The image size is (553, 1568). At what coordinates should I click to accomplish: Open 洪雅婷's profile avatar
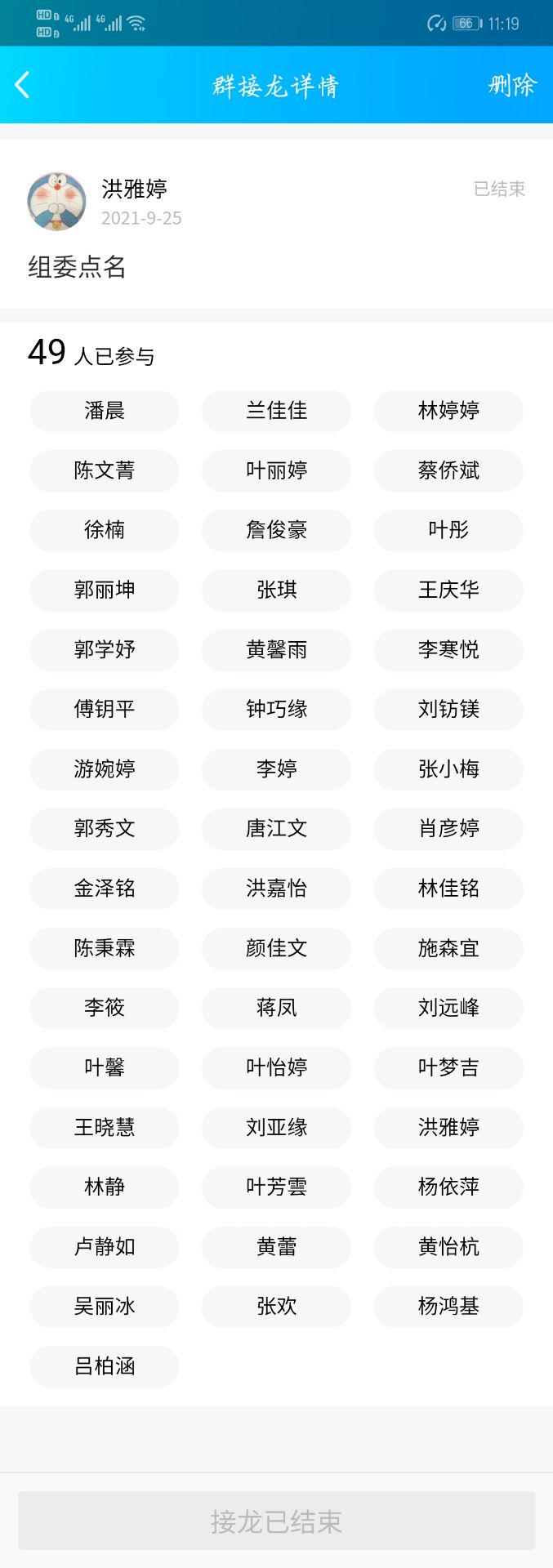click(x=56, y=202)
